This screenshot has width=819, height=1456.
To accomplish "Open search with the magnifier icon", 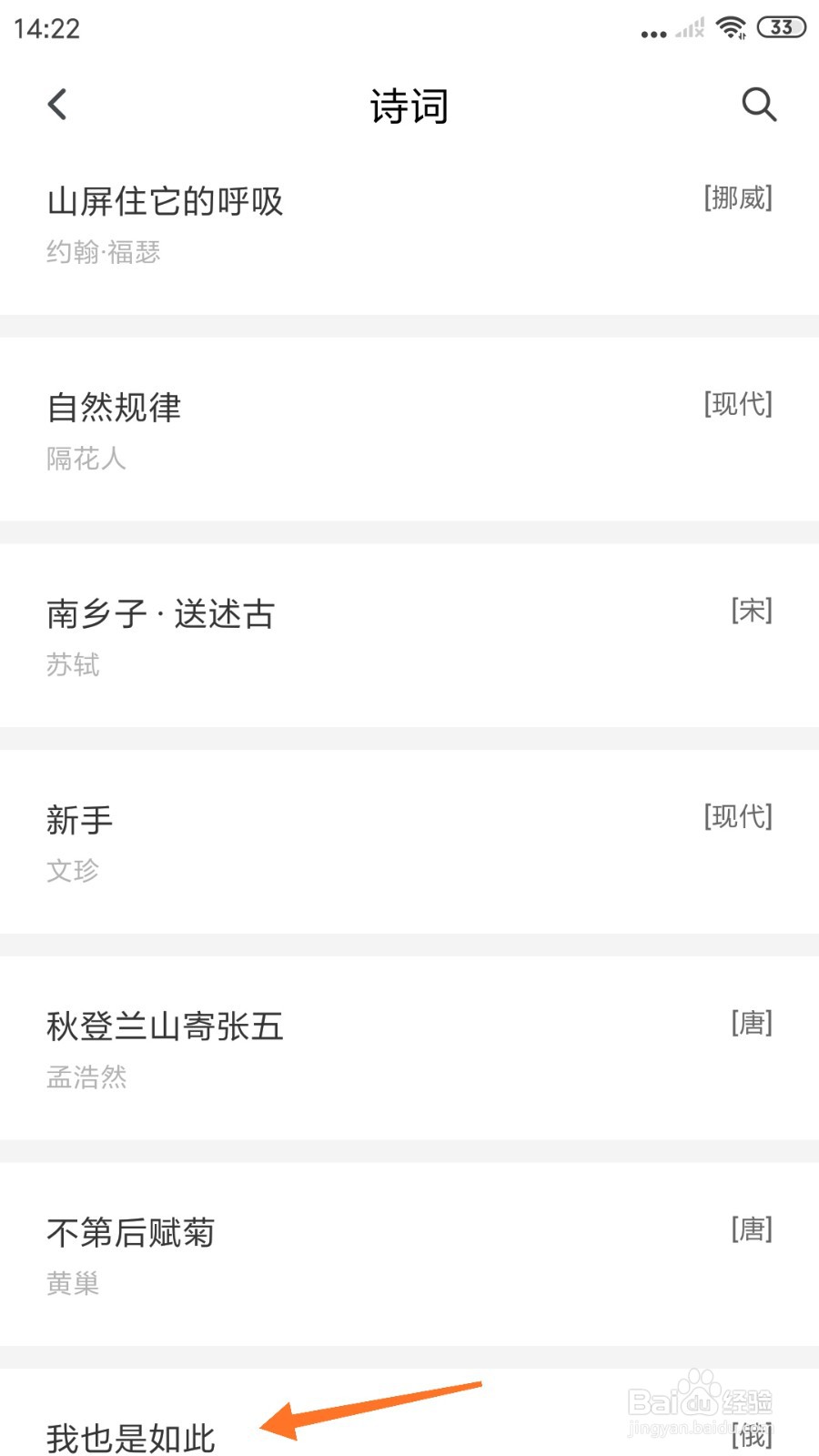I will [x=758, y=104].
